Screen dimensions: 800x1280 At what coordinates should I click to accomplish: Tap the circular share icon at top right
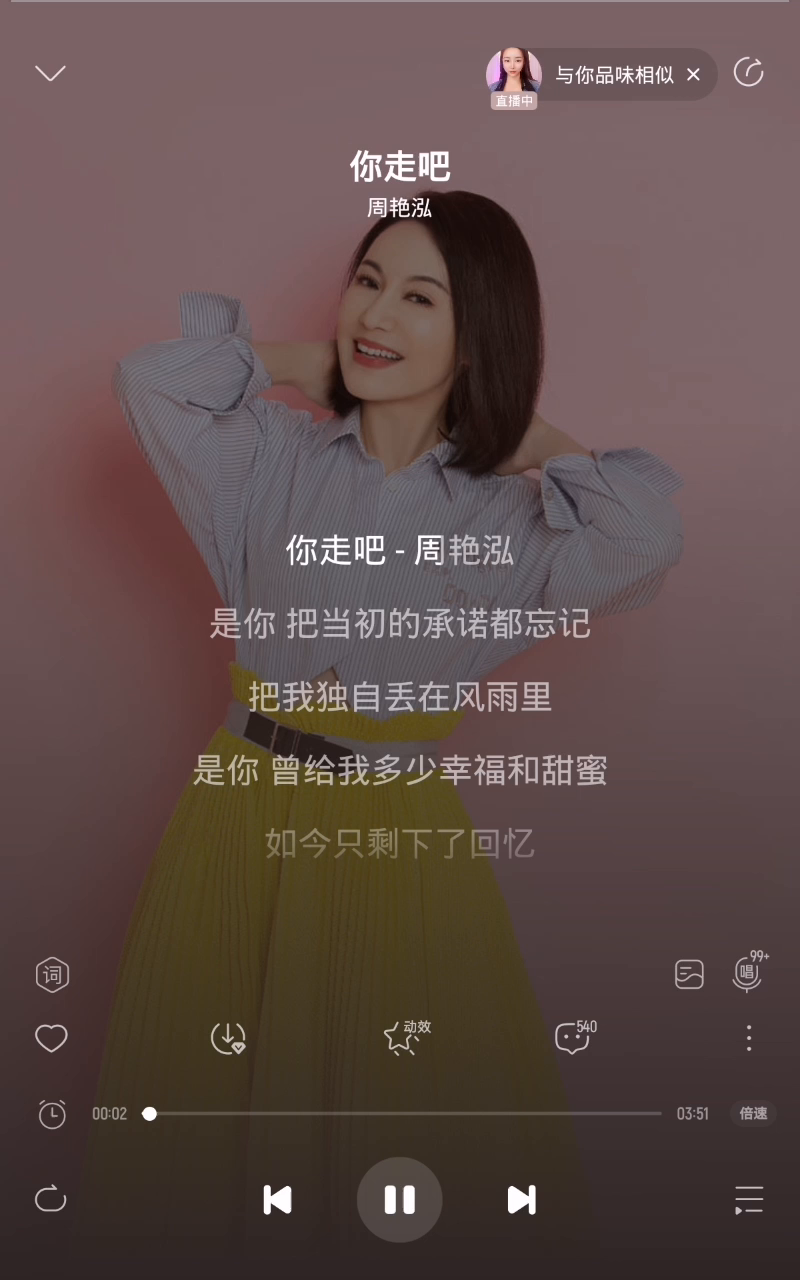click(x=748, y=72)
